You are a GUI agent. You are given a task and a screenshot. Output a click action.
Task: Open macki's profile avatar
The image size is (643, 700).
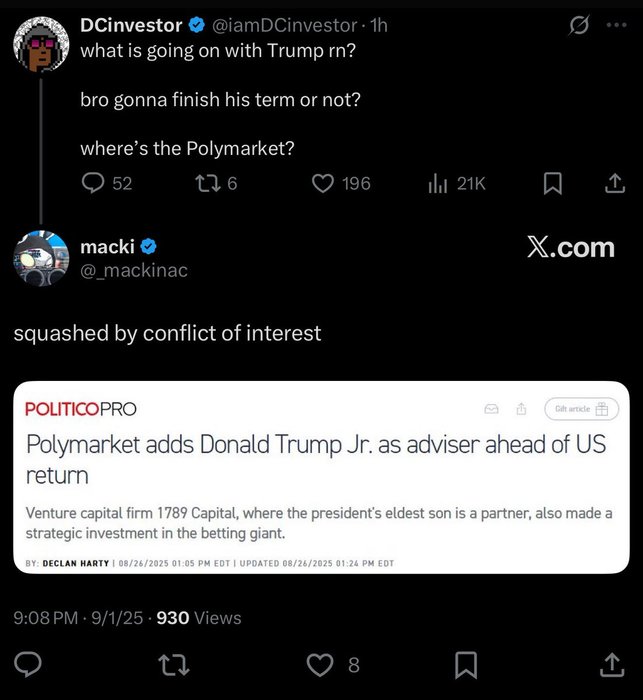(x=40, y=258)
